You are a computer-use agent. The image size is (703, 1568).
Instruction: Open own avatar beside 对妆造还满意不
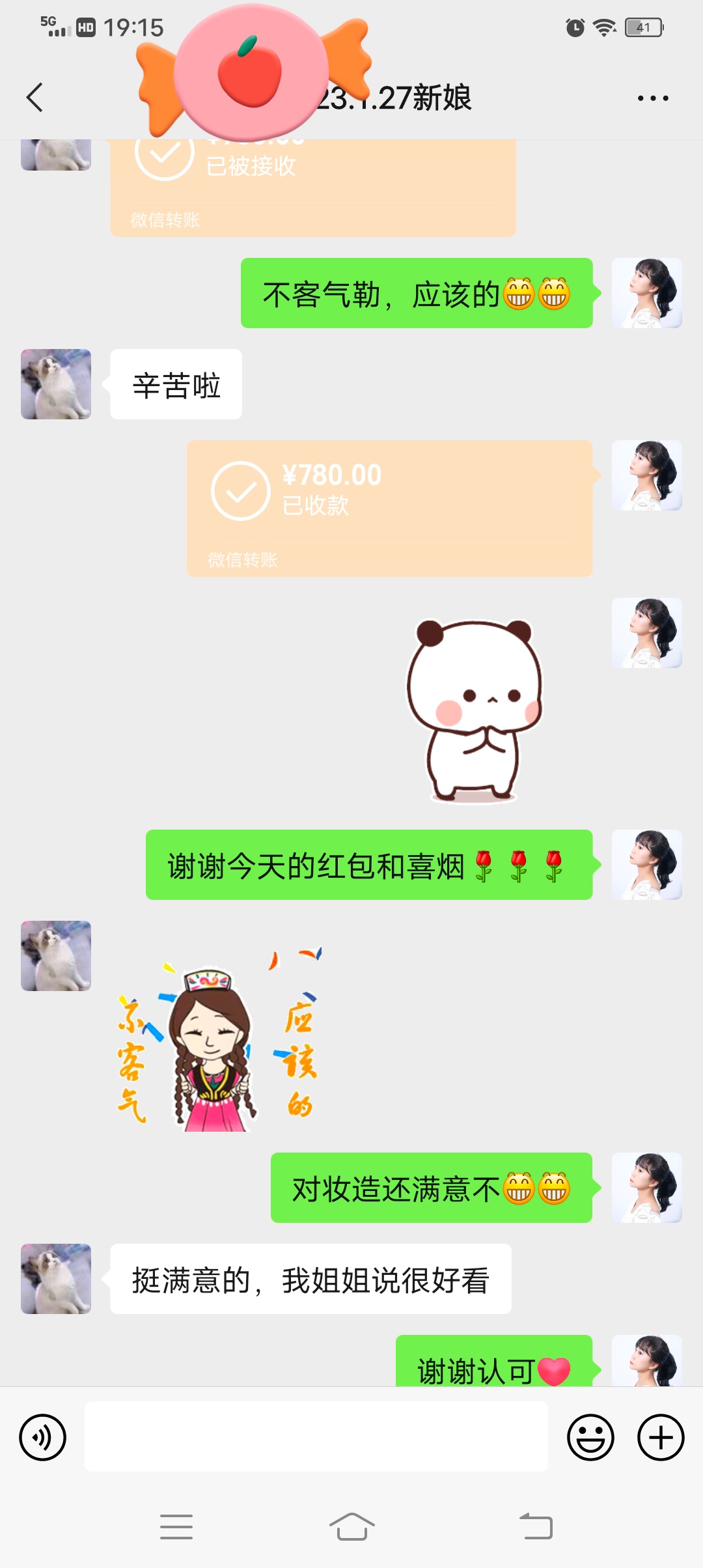tap(647, 1188)
